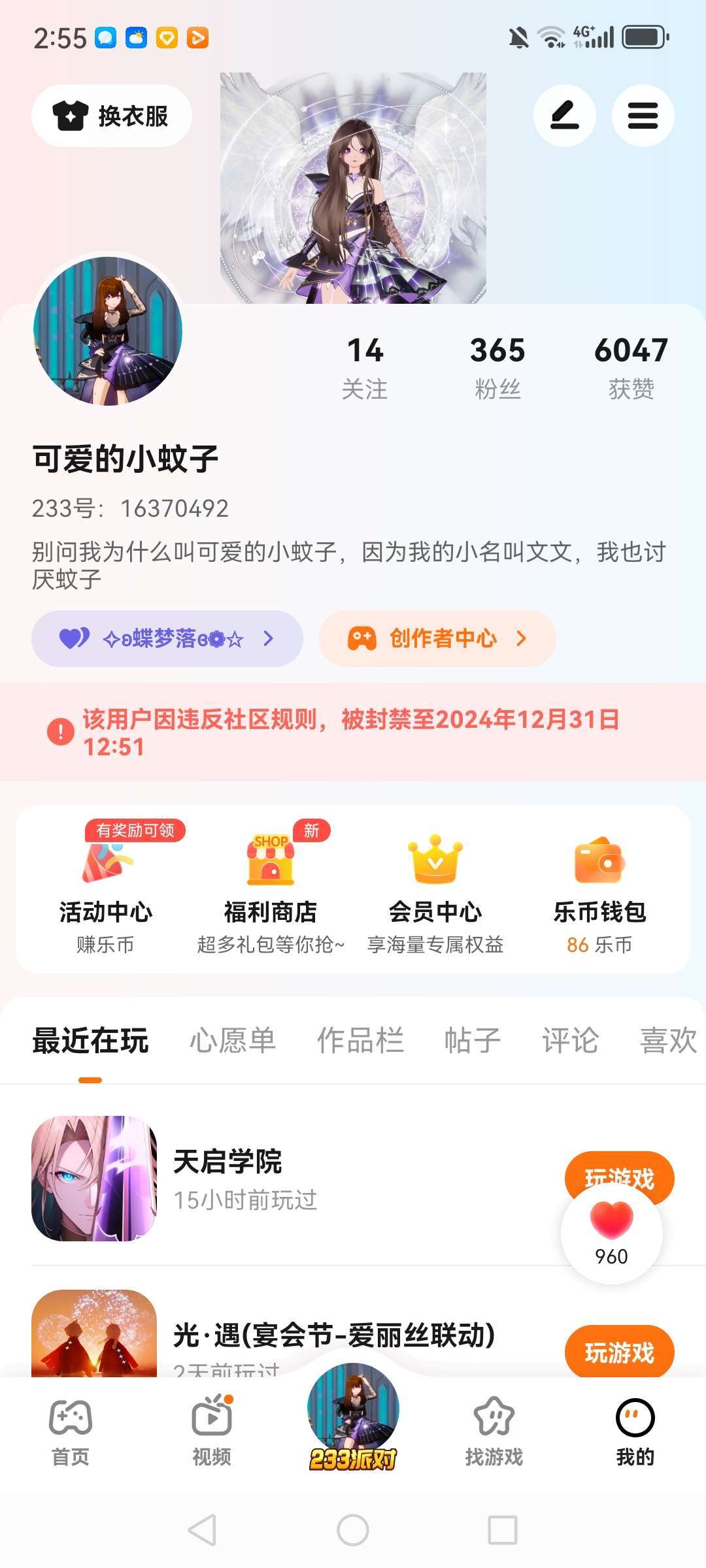Select the 帖子 tab

pyautogui.click(x=472, y=1040)
